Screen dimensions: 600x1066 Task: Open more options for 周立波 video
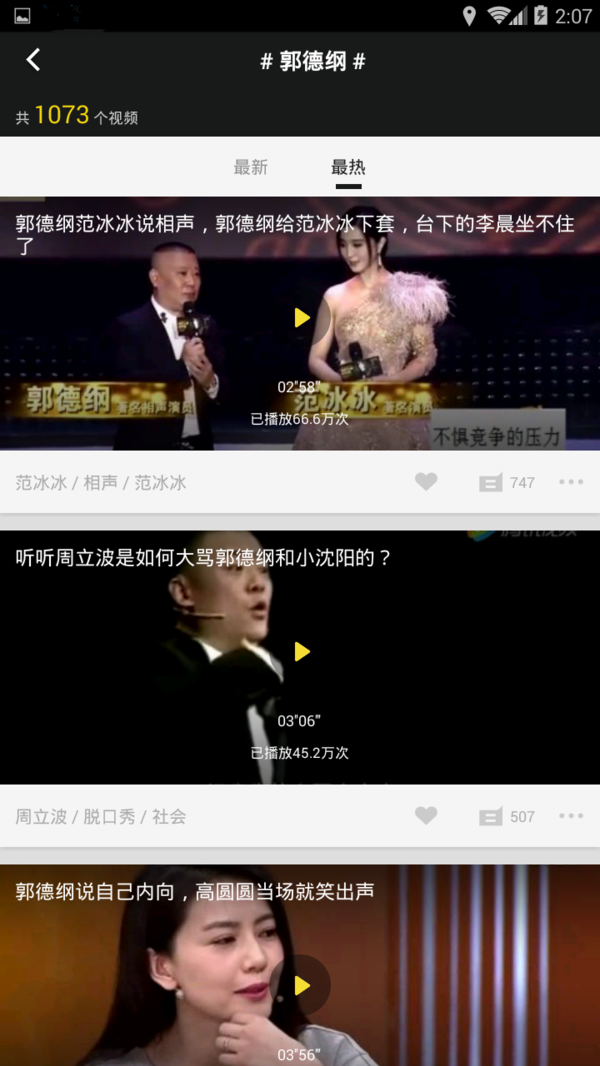[571, 816]
